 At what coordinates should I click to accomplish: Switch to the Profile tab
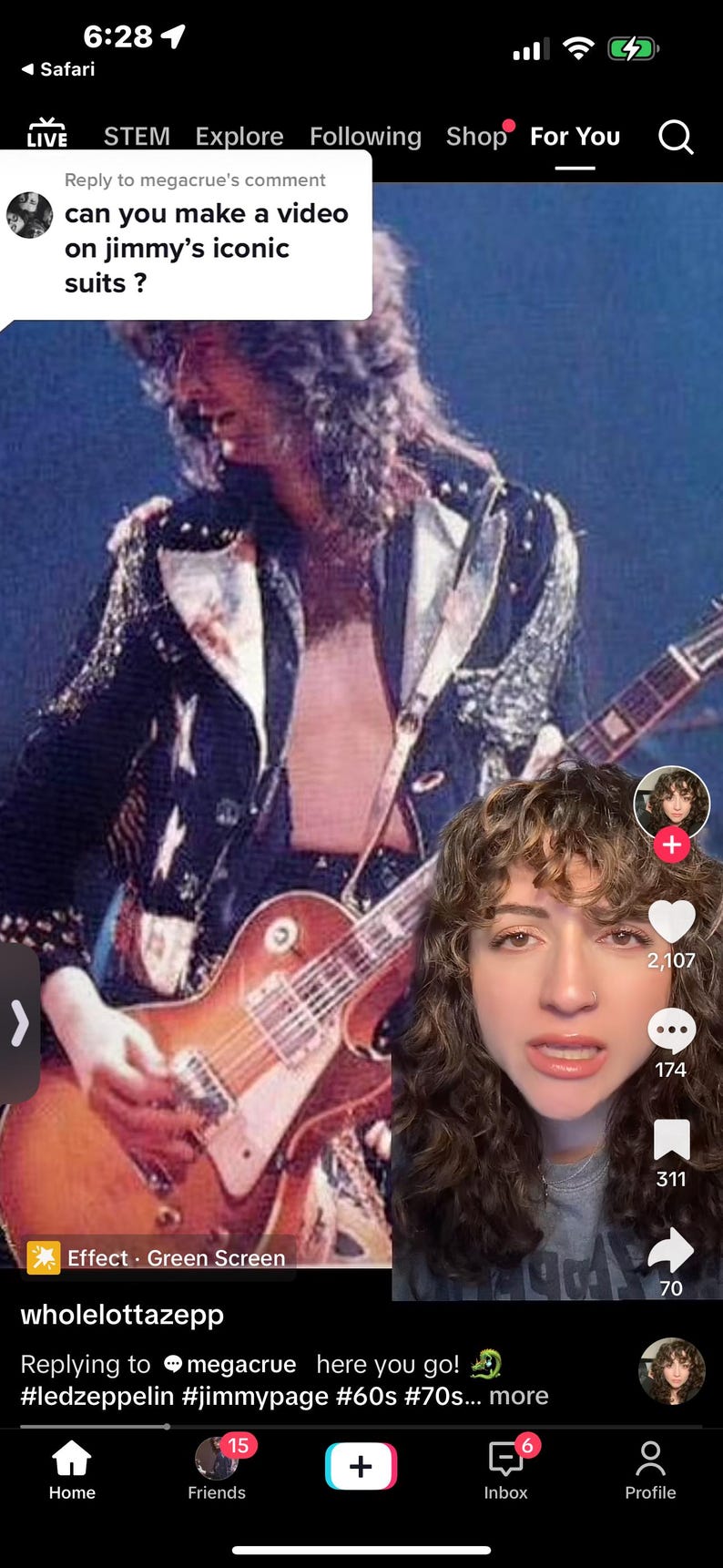650,1471
